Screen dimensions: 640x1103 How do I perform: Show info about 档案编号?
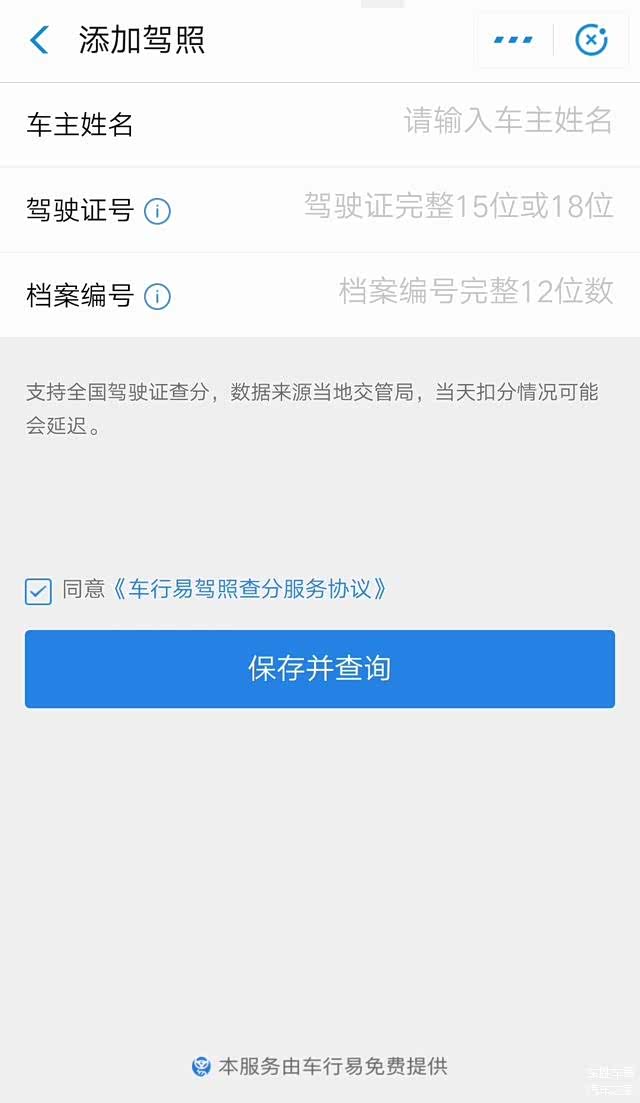[x=157, y=296]
